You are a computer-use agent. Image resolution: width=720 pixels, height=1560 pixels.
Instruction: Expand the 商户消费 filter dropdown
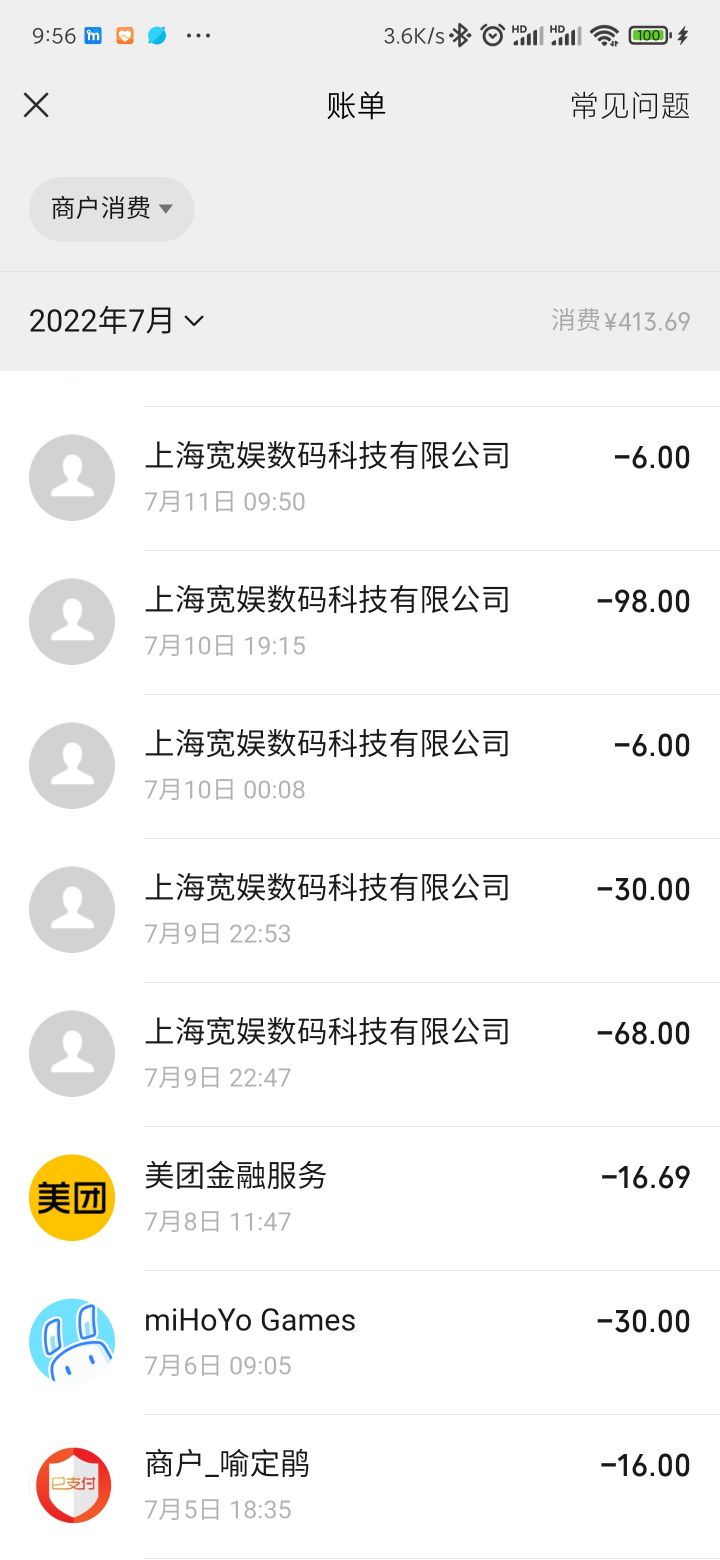coord(111,208)
